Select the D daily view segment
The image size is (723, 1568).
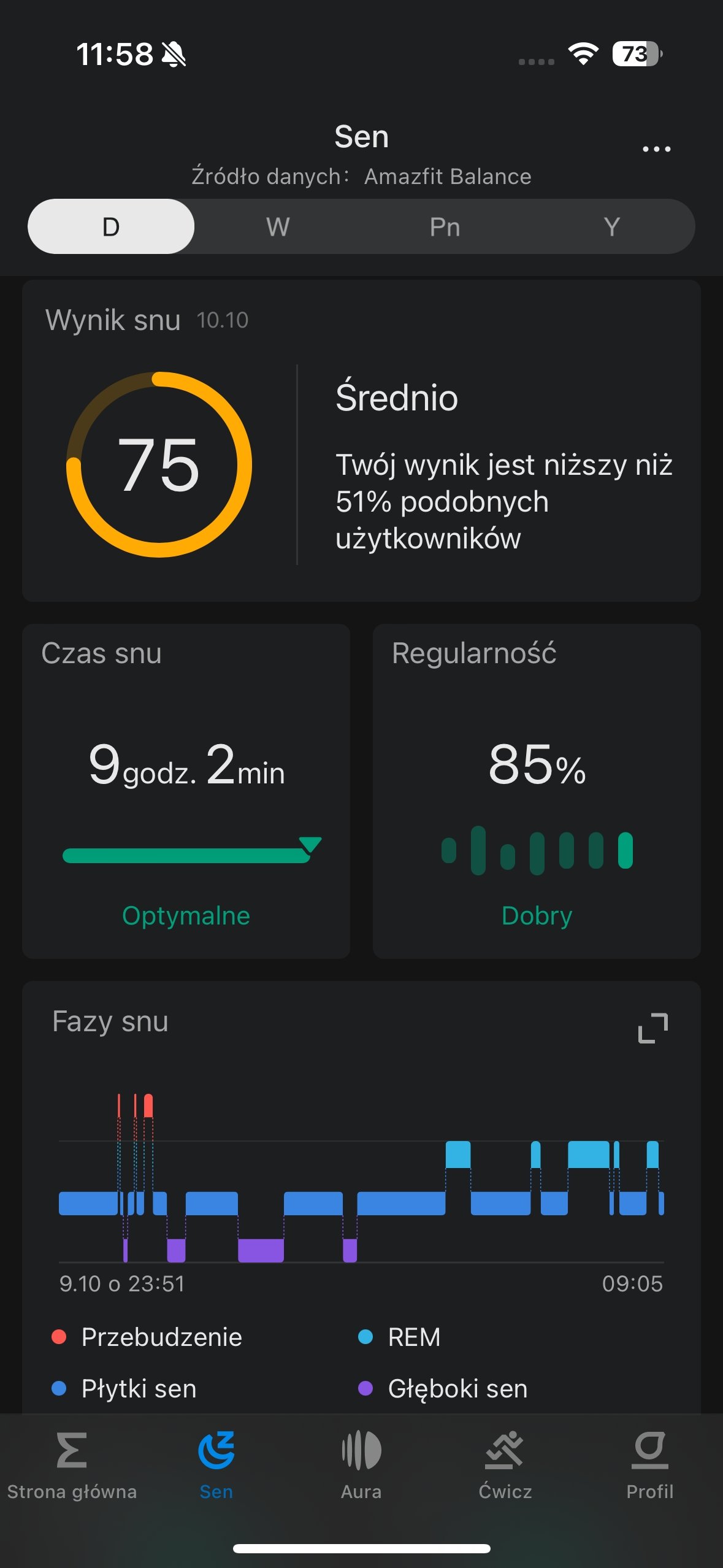[111, 226]
